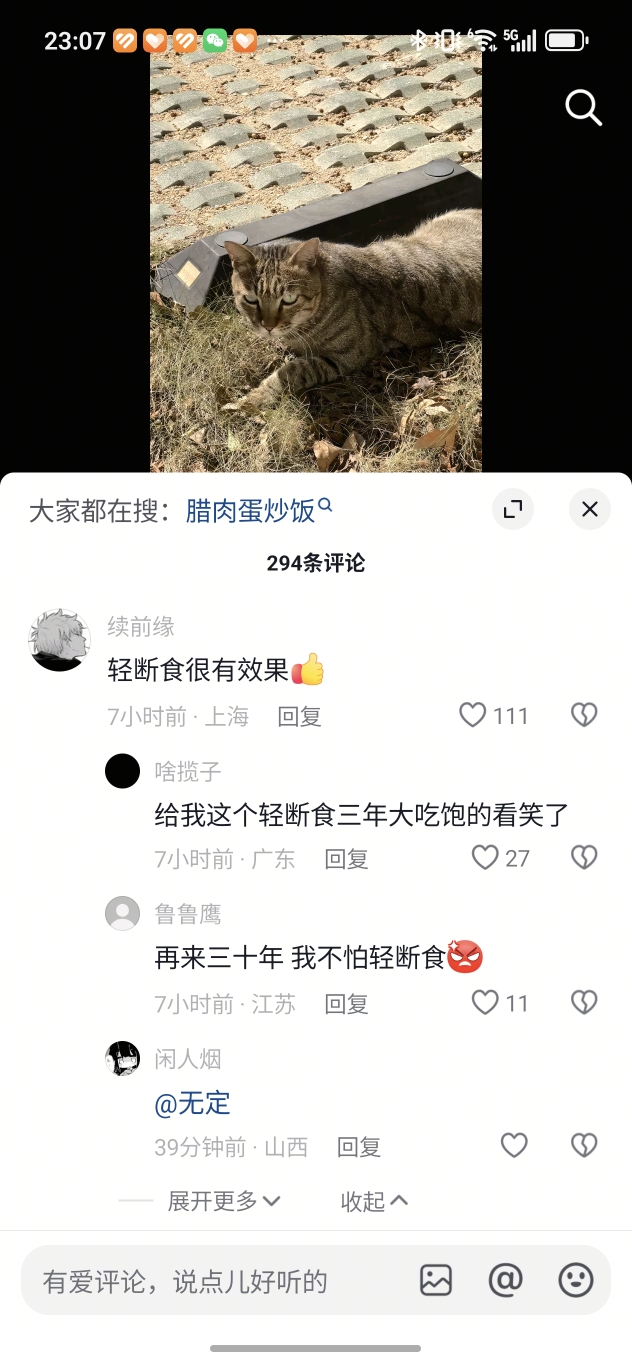Close the comments panel
The image size is (632, 1368).
(x=590, y=510)
